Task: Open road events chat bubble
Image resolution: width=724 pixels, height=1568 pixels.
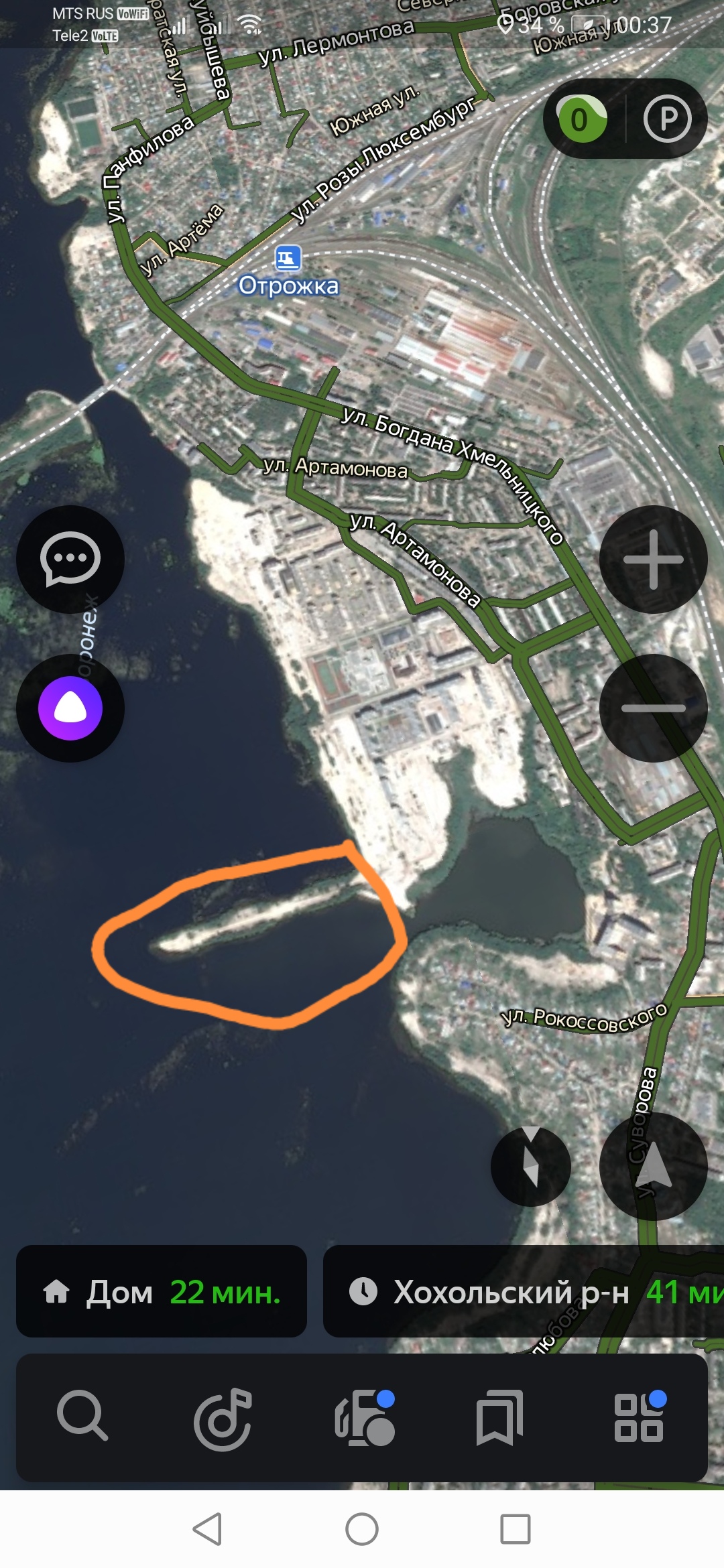Action: tap(70, 560)
